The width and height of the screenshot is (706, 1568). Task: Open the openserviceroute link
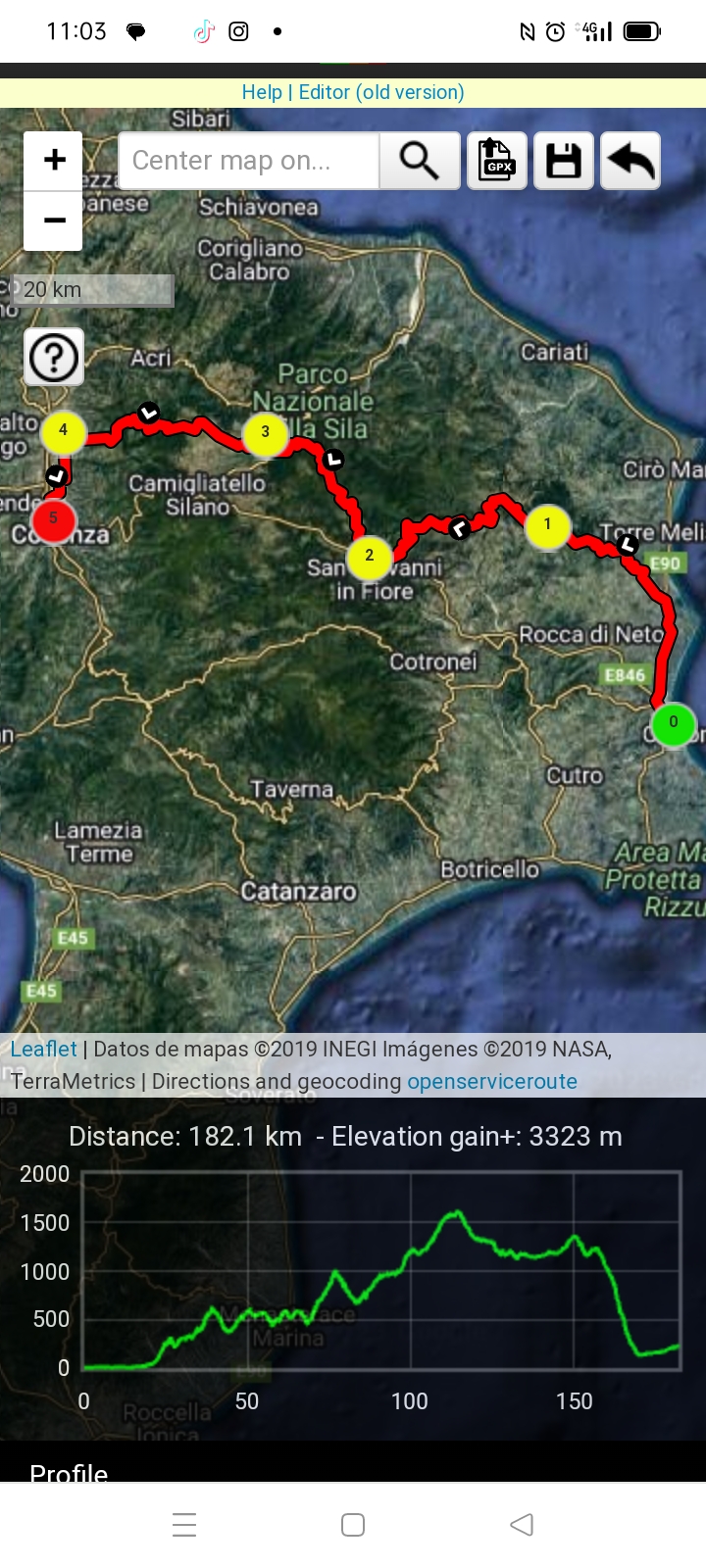coord(492,1081)
